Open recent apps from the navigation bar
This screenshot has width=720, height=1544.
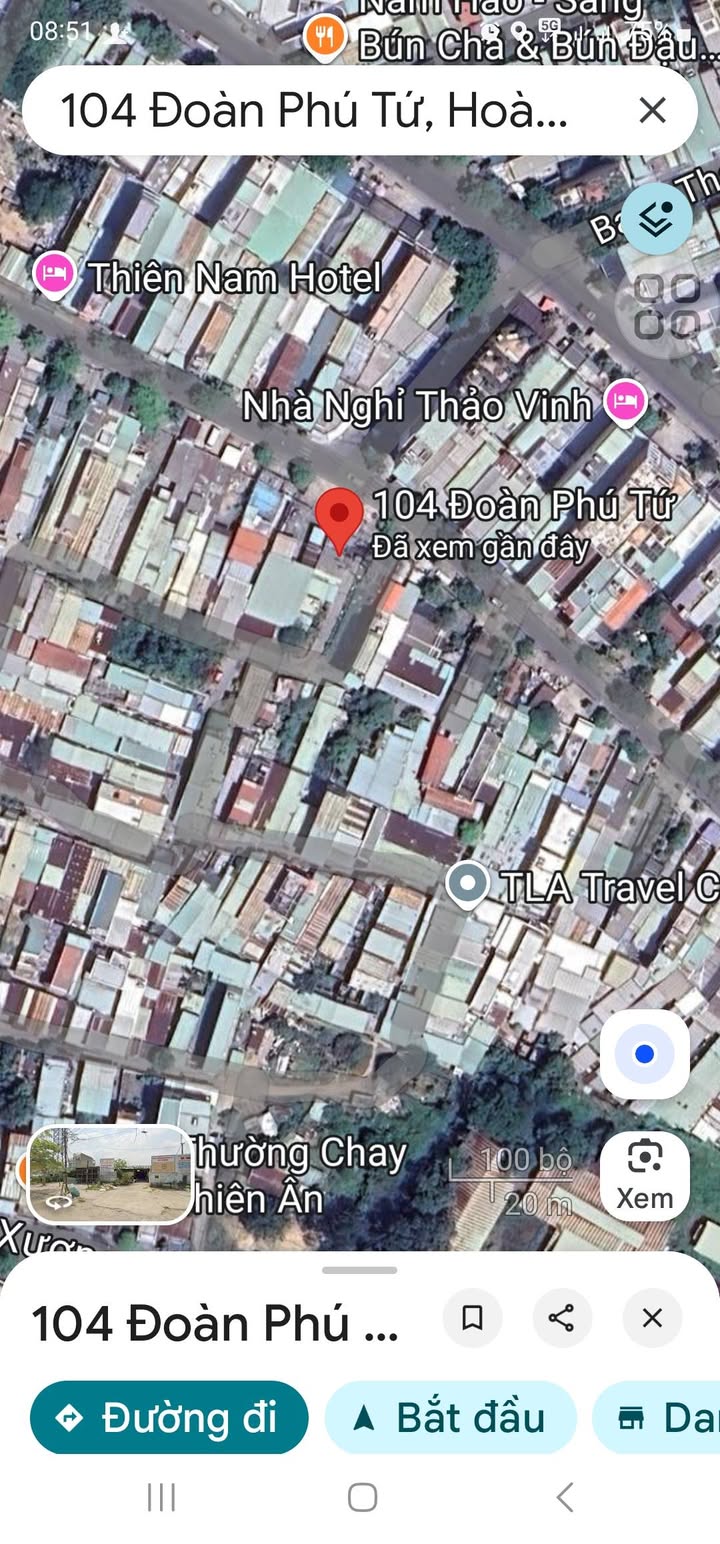[161, 1497]
